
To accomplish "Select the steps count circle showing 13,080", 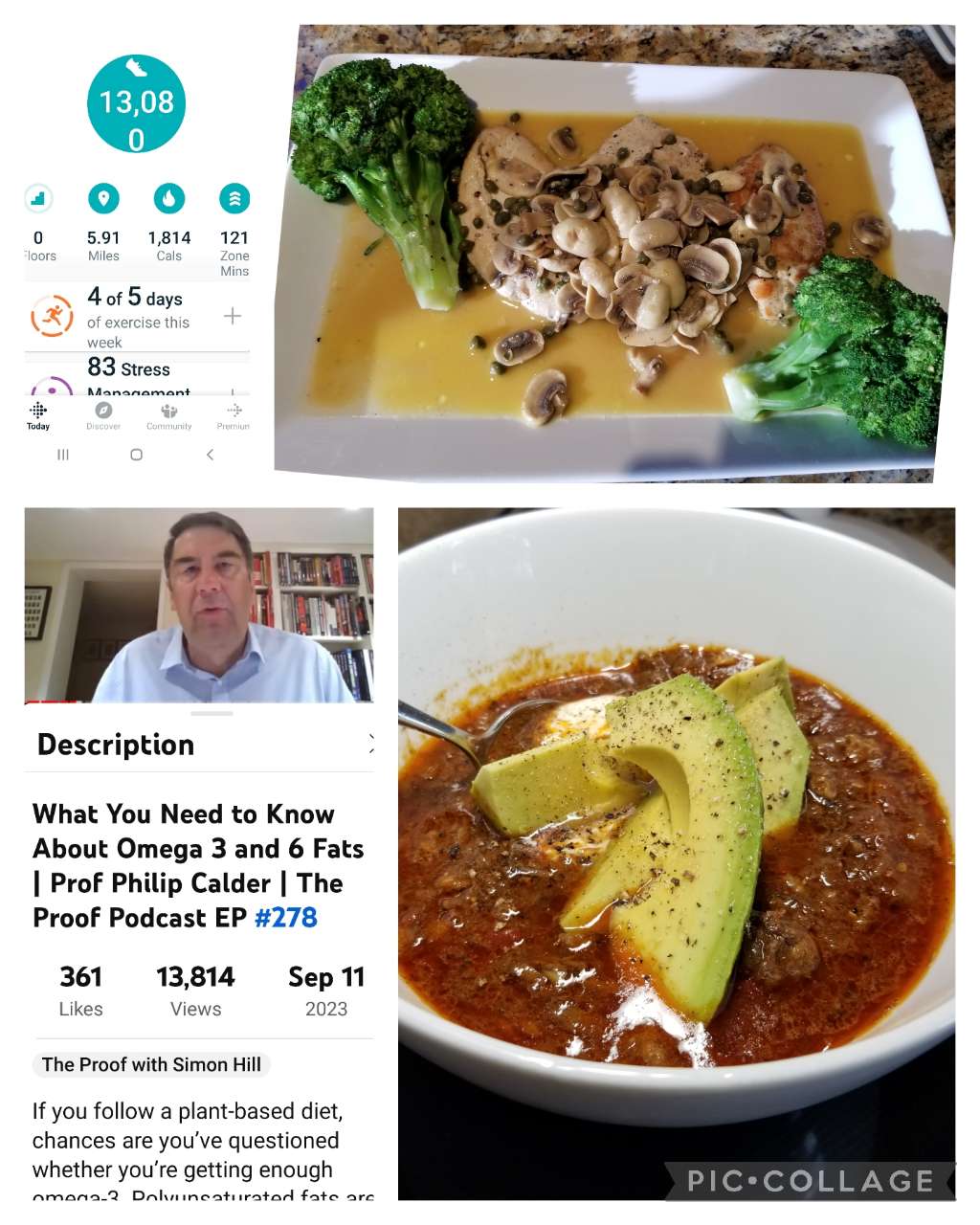I will coord(135,103).
